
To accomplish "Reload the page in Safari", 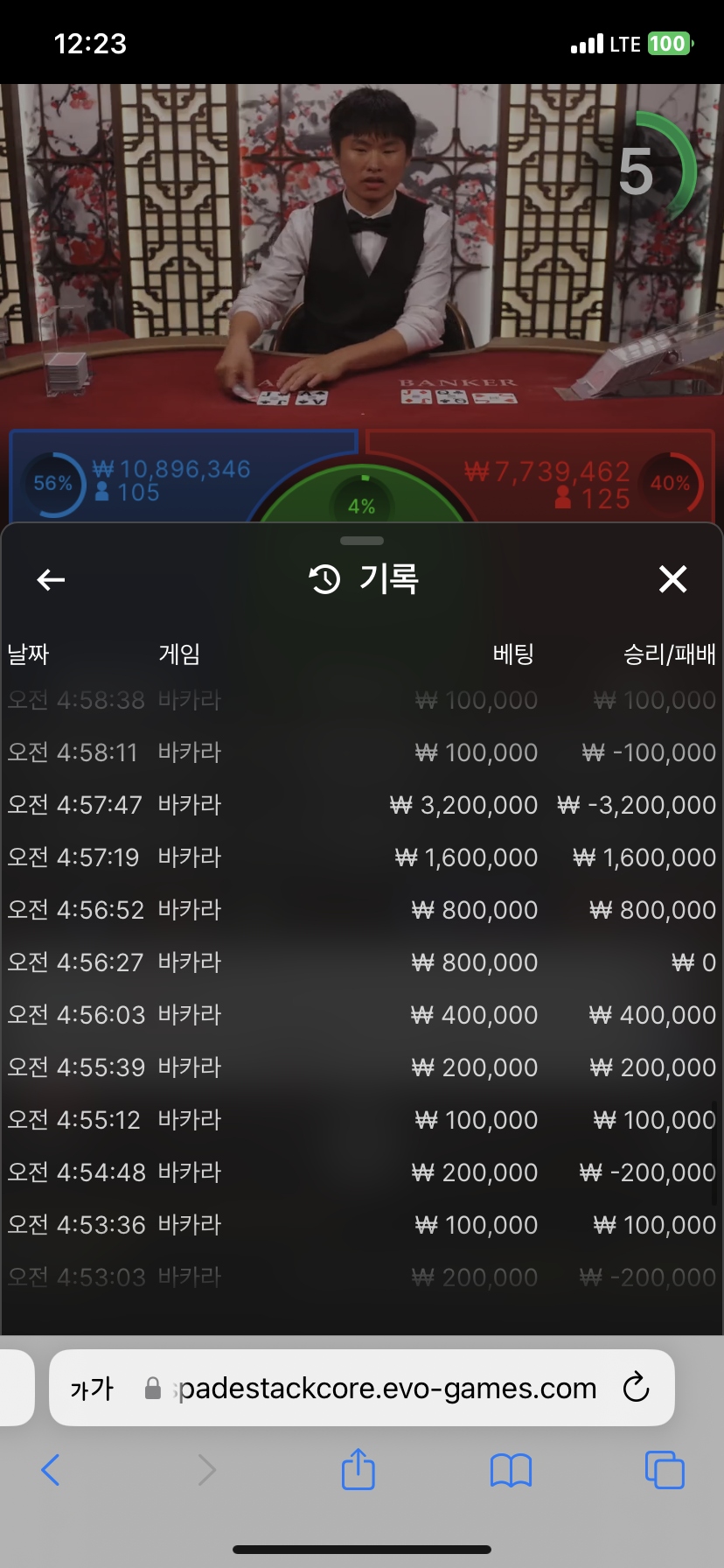I will tap(636, 1387).
